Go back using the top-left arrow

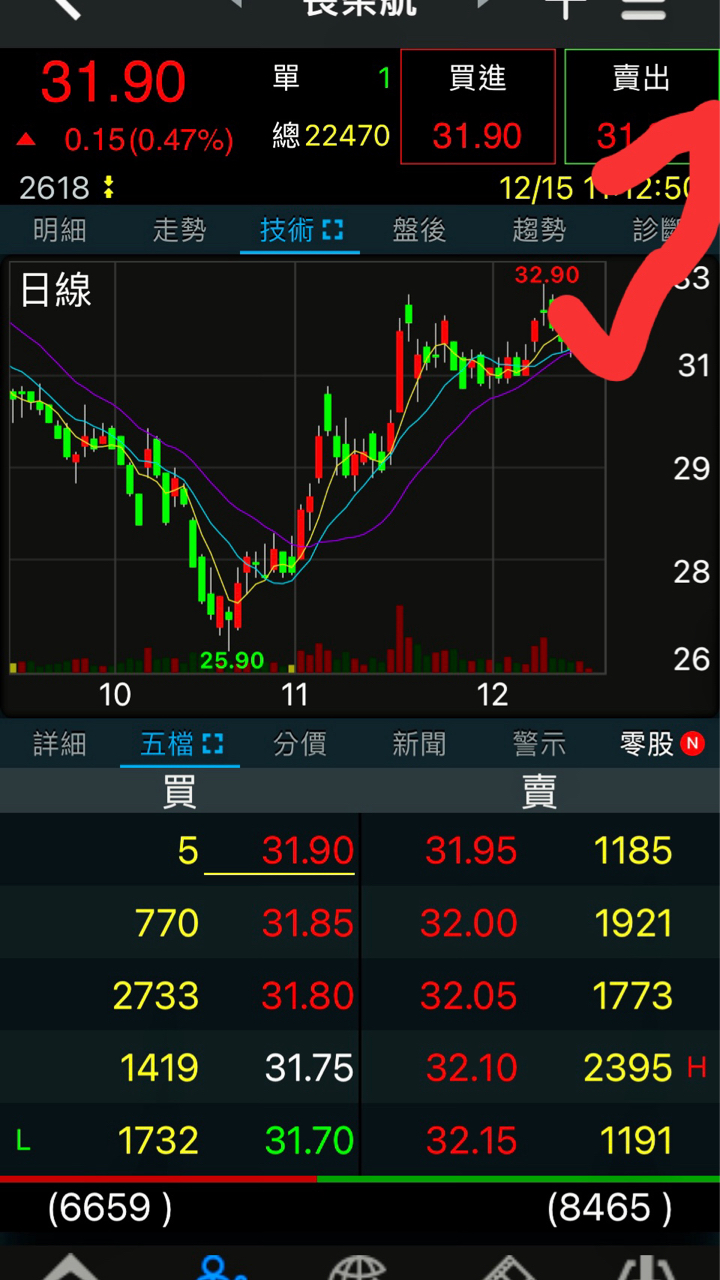point(66,8)
